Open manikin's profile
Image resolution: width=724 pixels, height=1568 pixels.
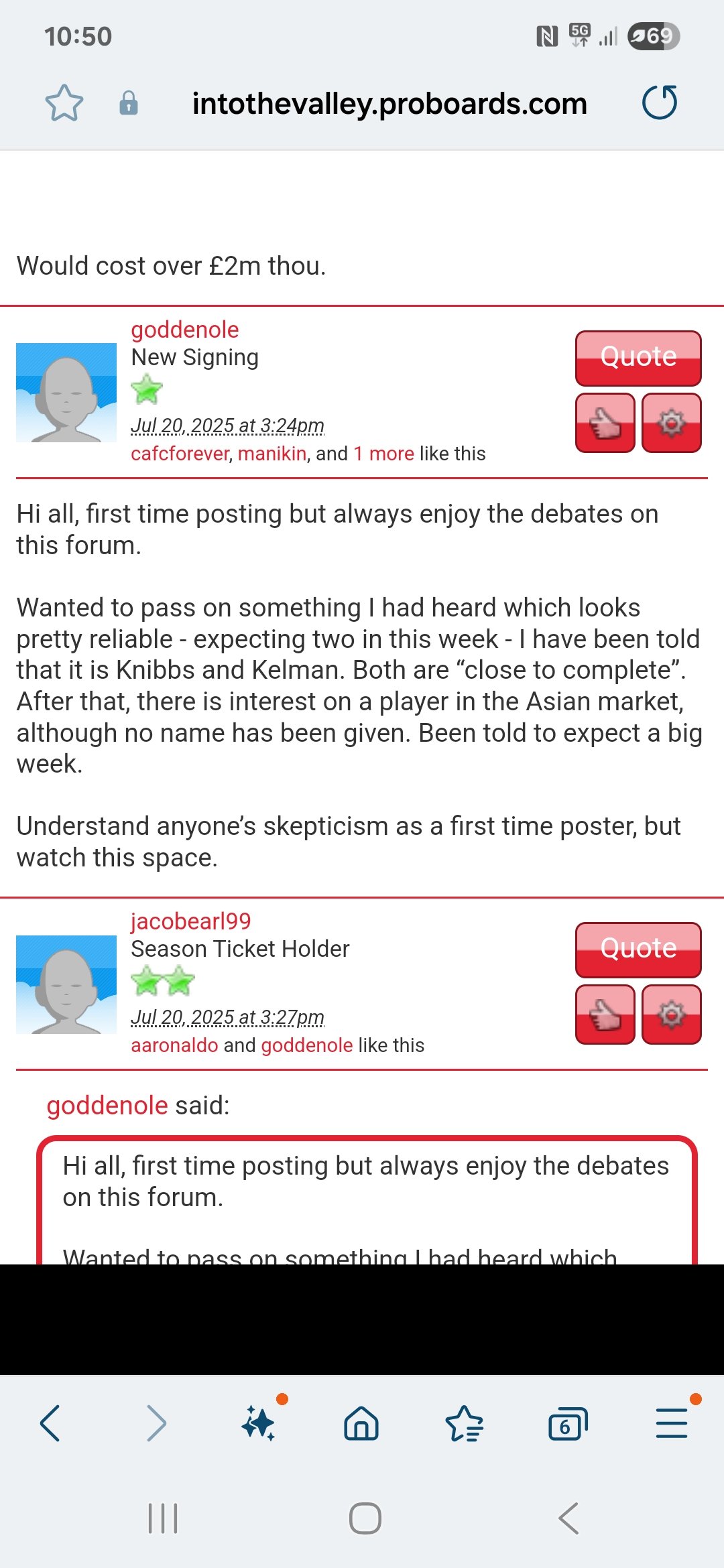coord(271,454)
